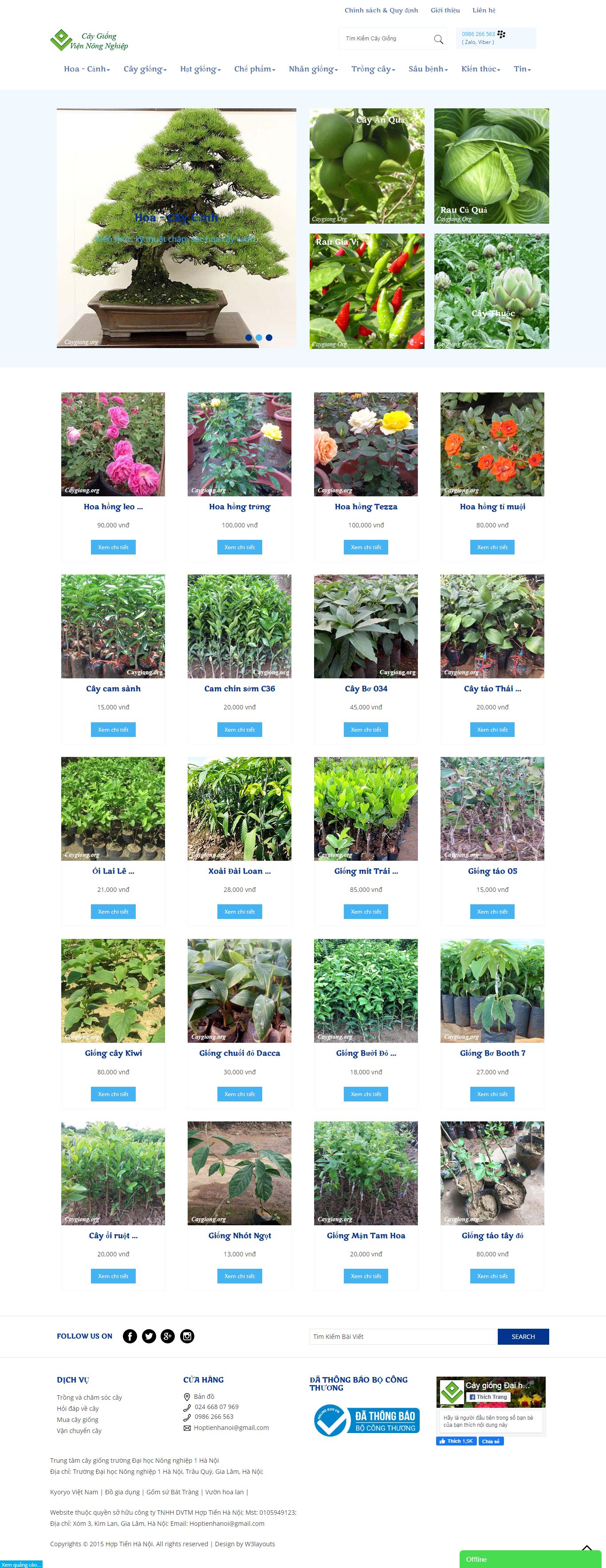Open the Bản đồ store link
Viewport: 606px width, 1568px height.
coord(204,1396)
